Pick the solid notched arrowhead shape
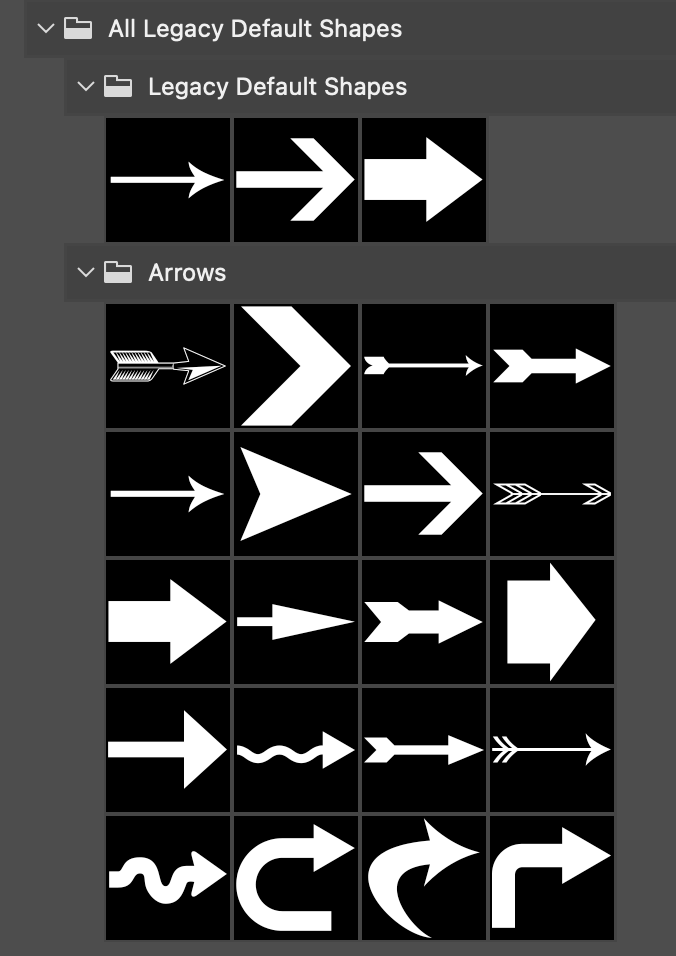The image size is (676, 956). [296, 495]
